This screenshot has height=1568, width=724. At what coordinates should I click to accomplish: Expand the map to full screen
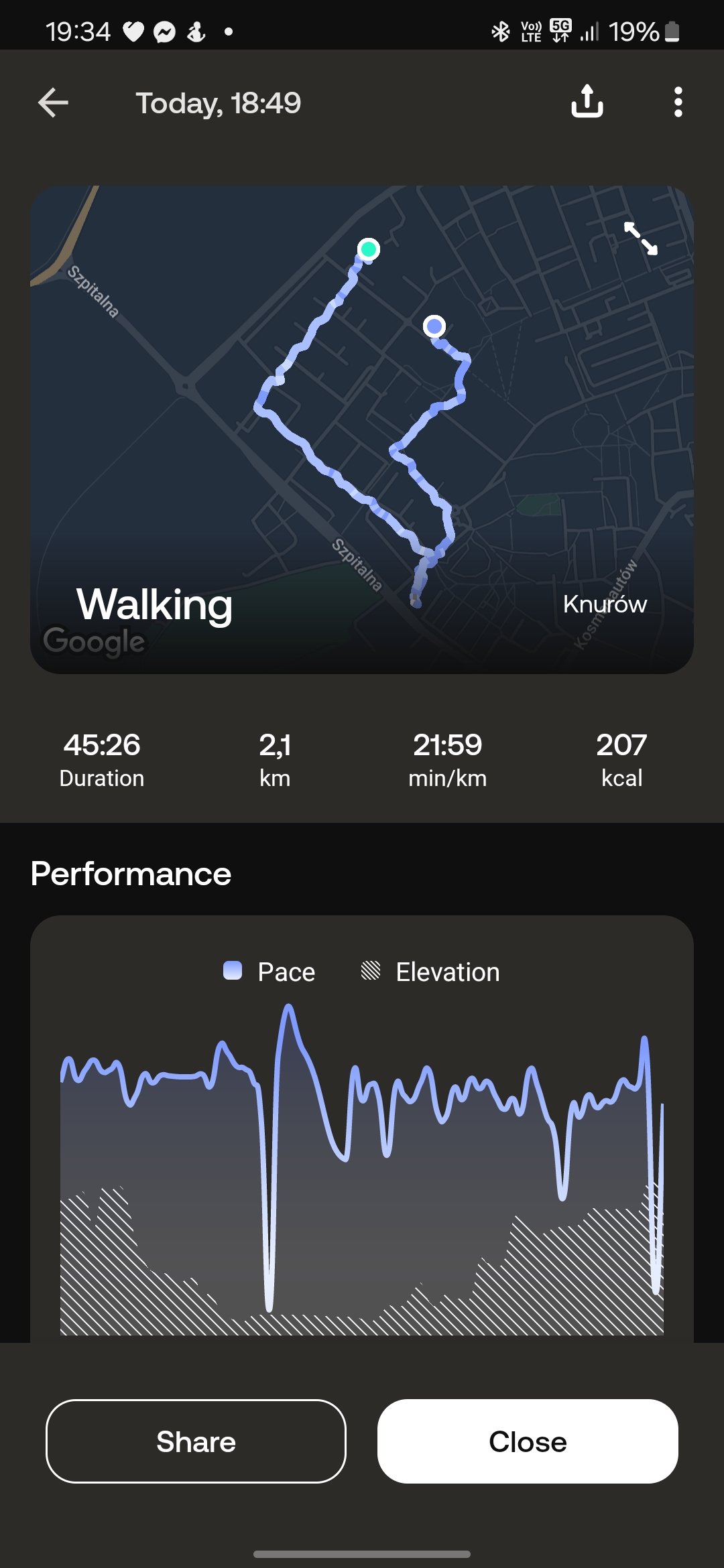(641, 238)
